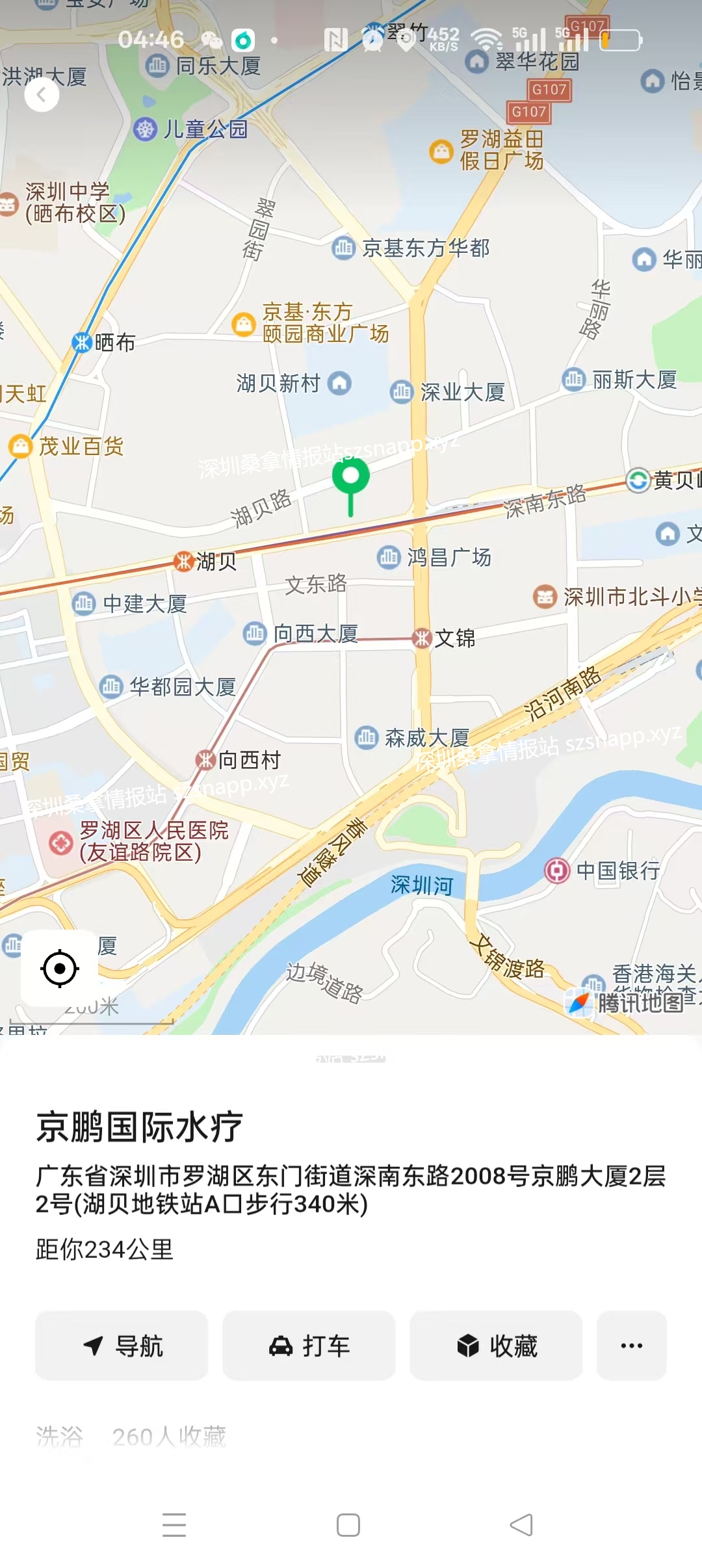
Task: Tap the system home button
Action: click(x=348, y=1524)
